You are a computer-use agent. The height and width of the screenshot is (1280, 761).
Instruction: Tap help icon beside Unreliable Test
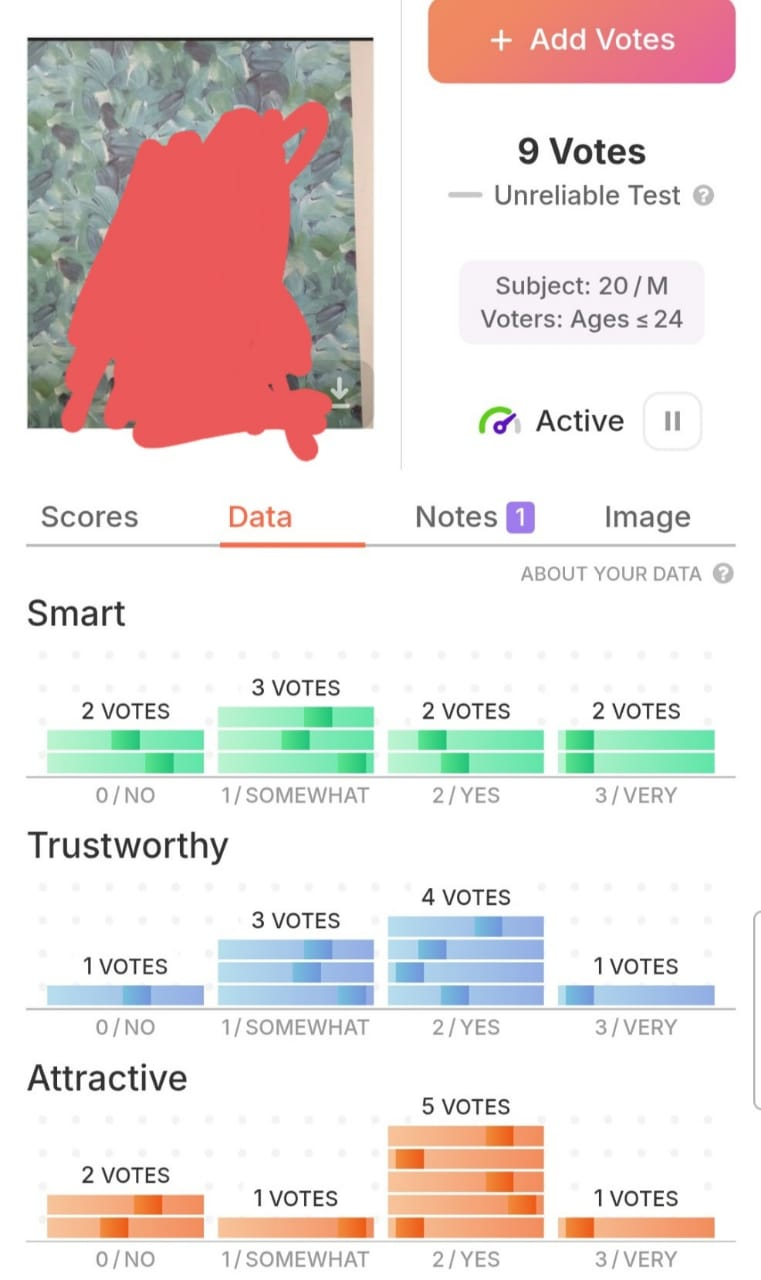[x=704, y=195]
